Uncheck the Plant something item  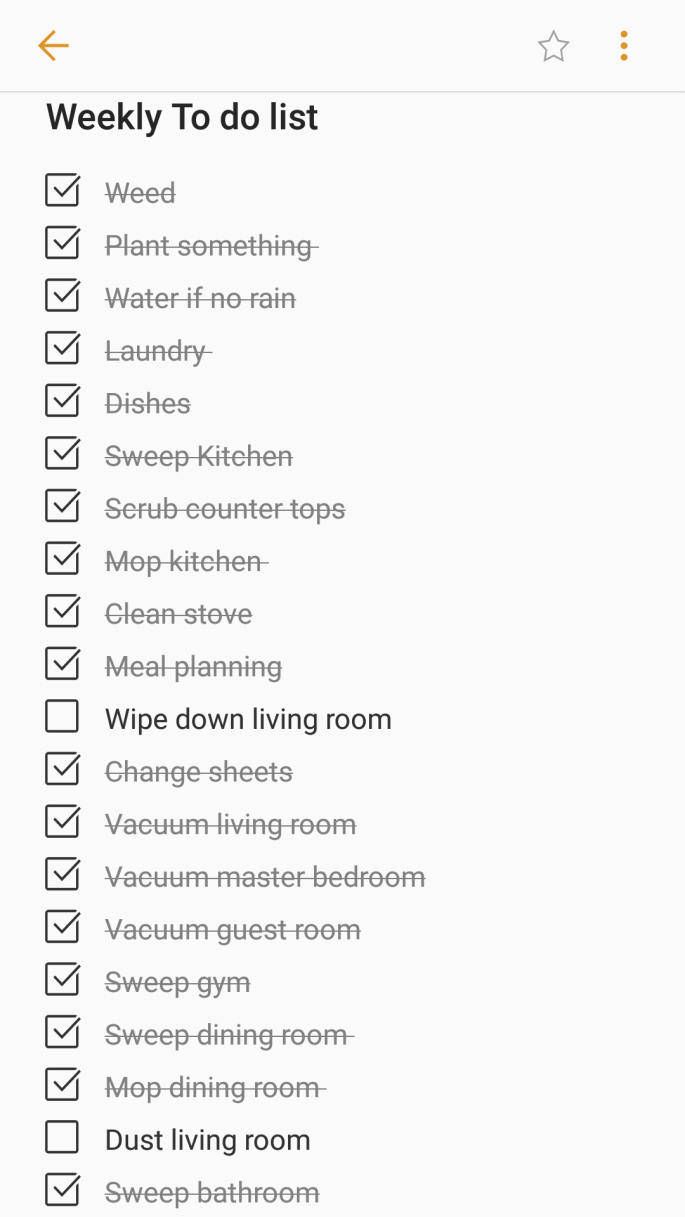pyautogui.click(x=62, y=243)
